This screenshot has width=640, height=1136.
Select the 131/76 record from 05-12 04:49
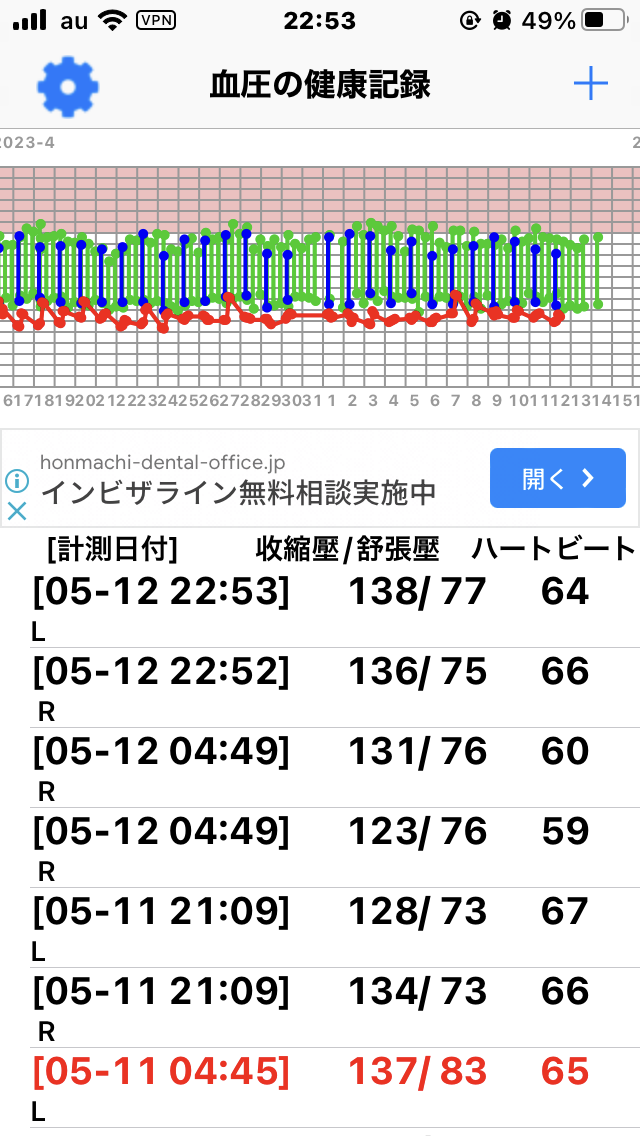point(320,768)
